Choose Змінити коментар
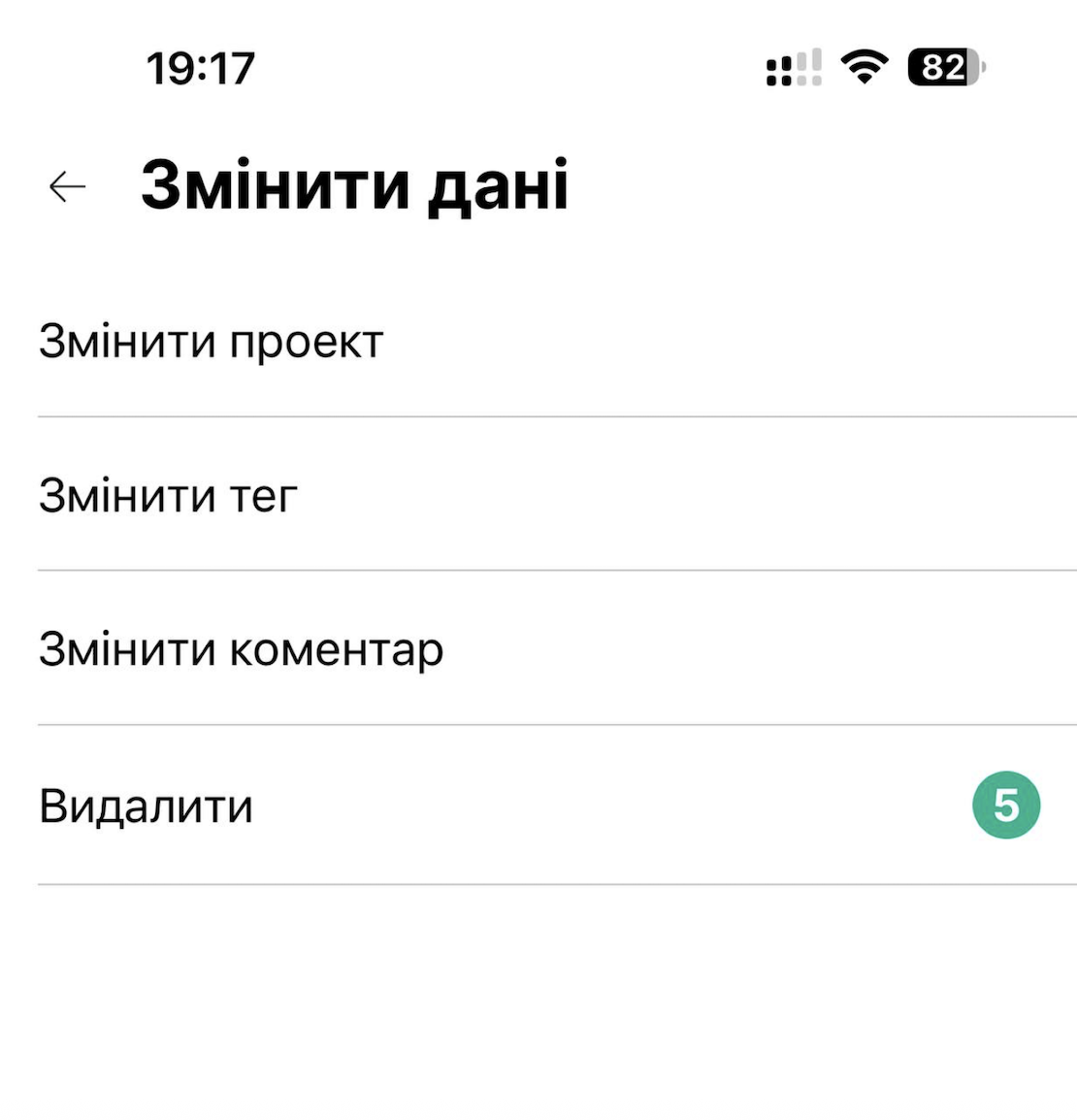The width and height of the screenshot is (1077, 1120). (241, 649)
